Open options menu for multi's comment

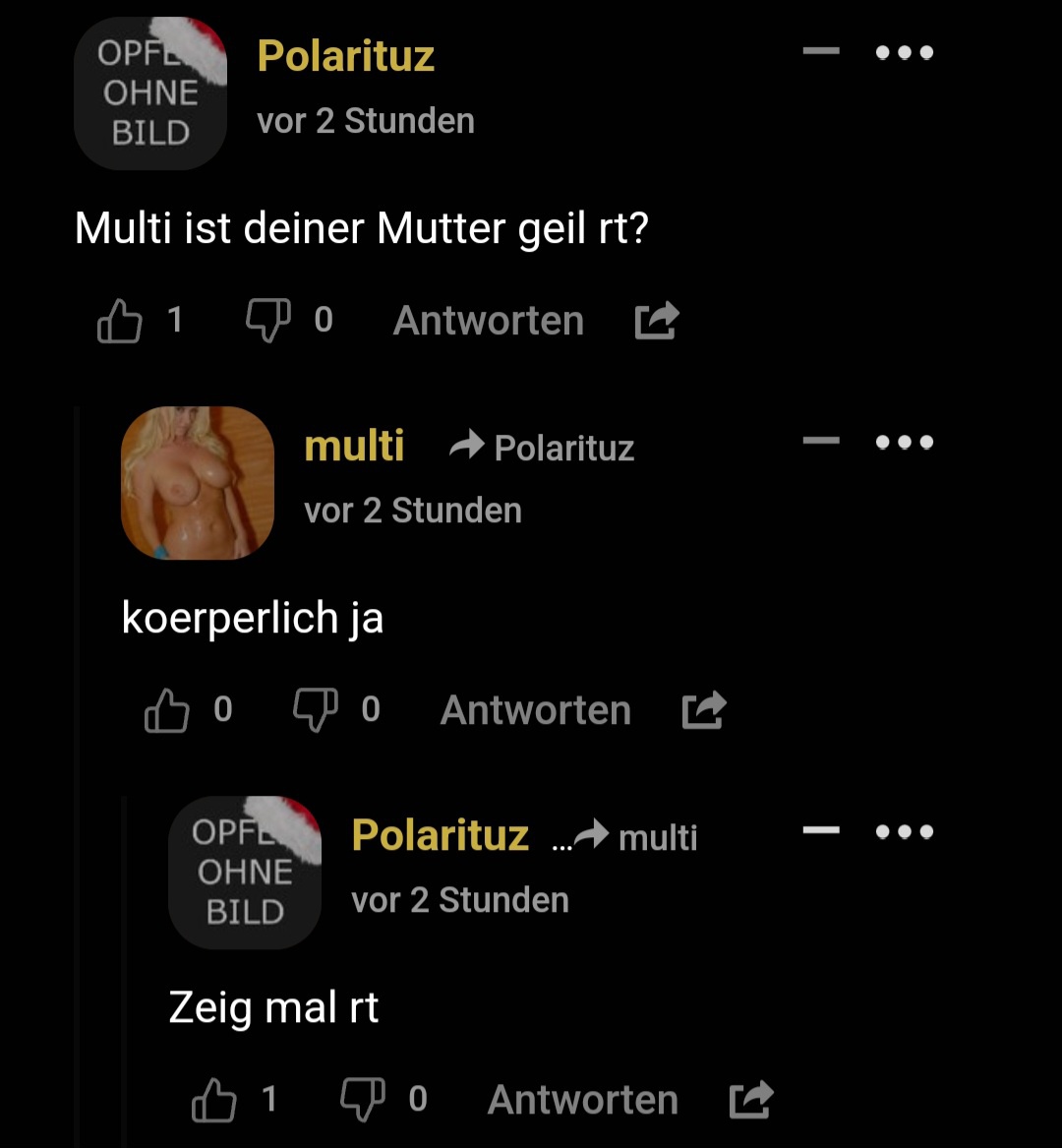(904, 442)
